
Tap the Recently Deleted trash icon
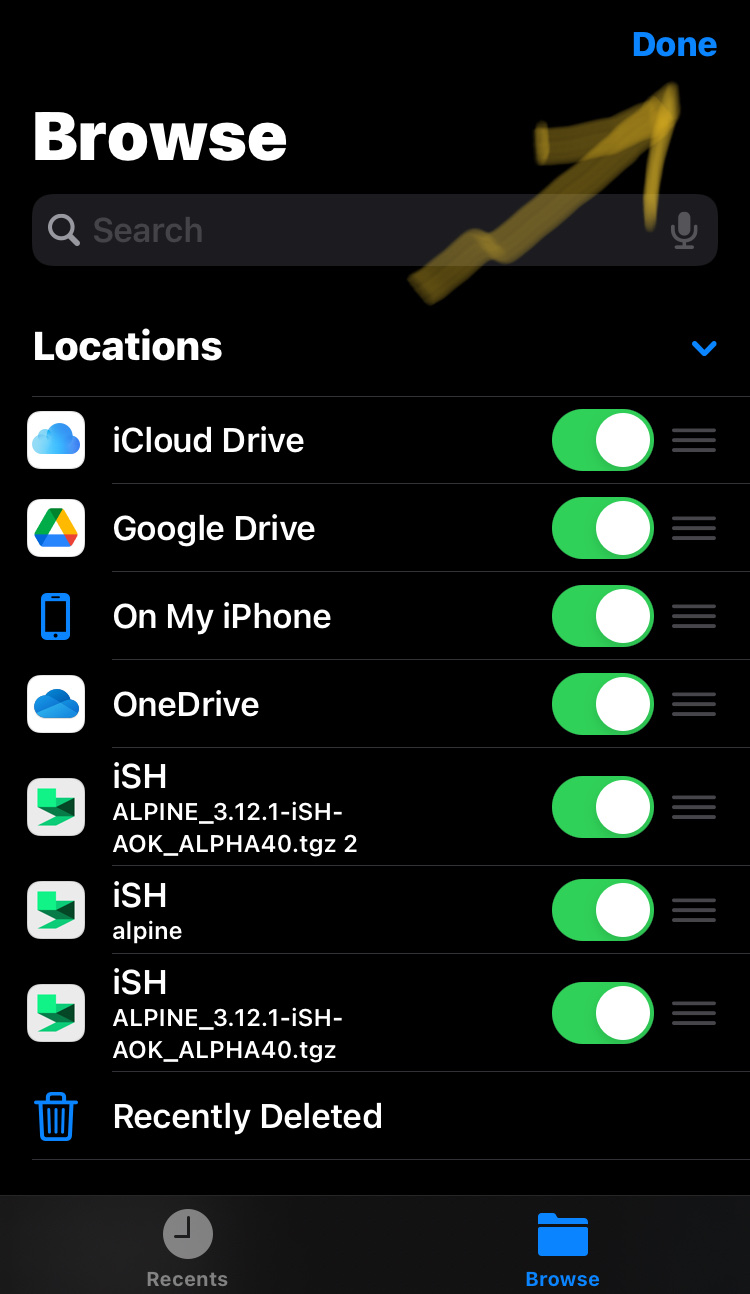(57, 1117)
